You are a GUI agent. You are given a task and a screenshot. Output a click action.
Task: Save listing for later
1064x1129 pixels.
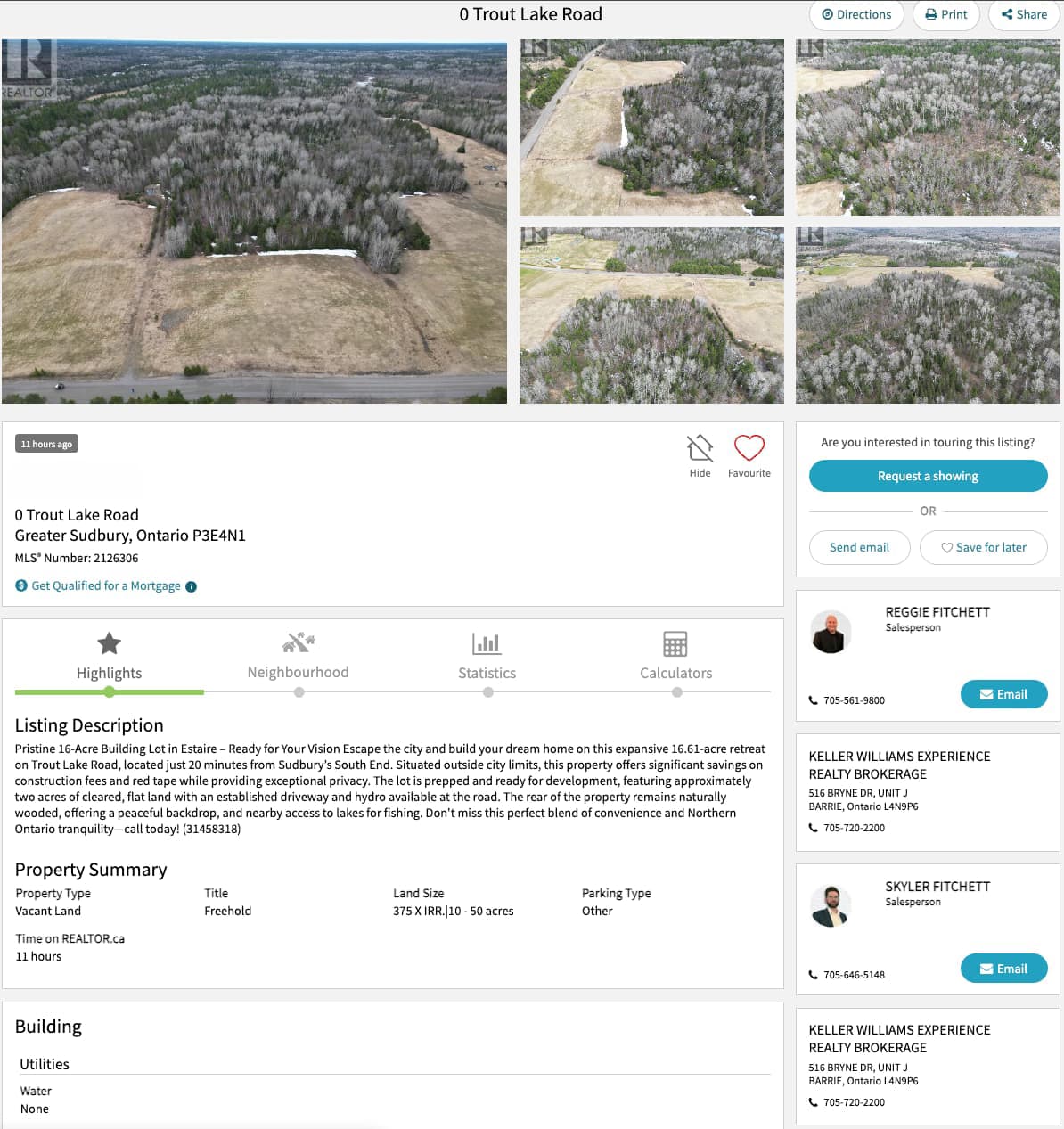coord(983,547)
